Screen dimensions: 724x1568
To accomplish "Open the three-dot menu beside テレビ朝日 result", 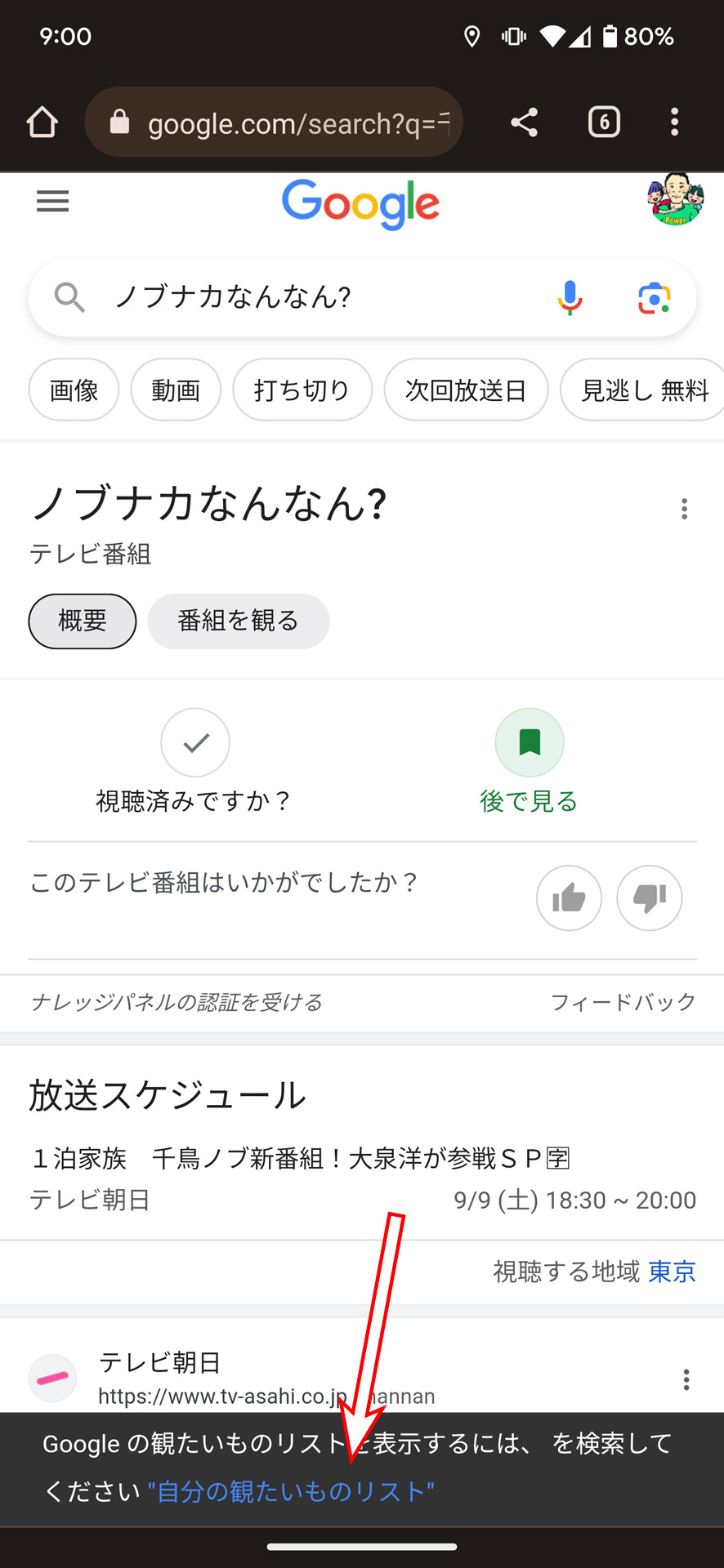I will pos(686,1380).
